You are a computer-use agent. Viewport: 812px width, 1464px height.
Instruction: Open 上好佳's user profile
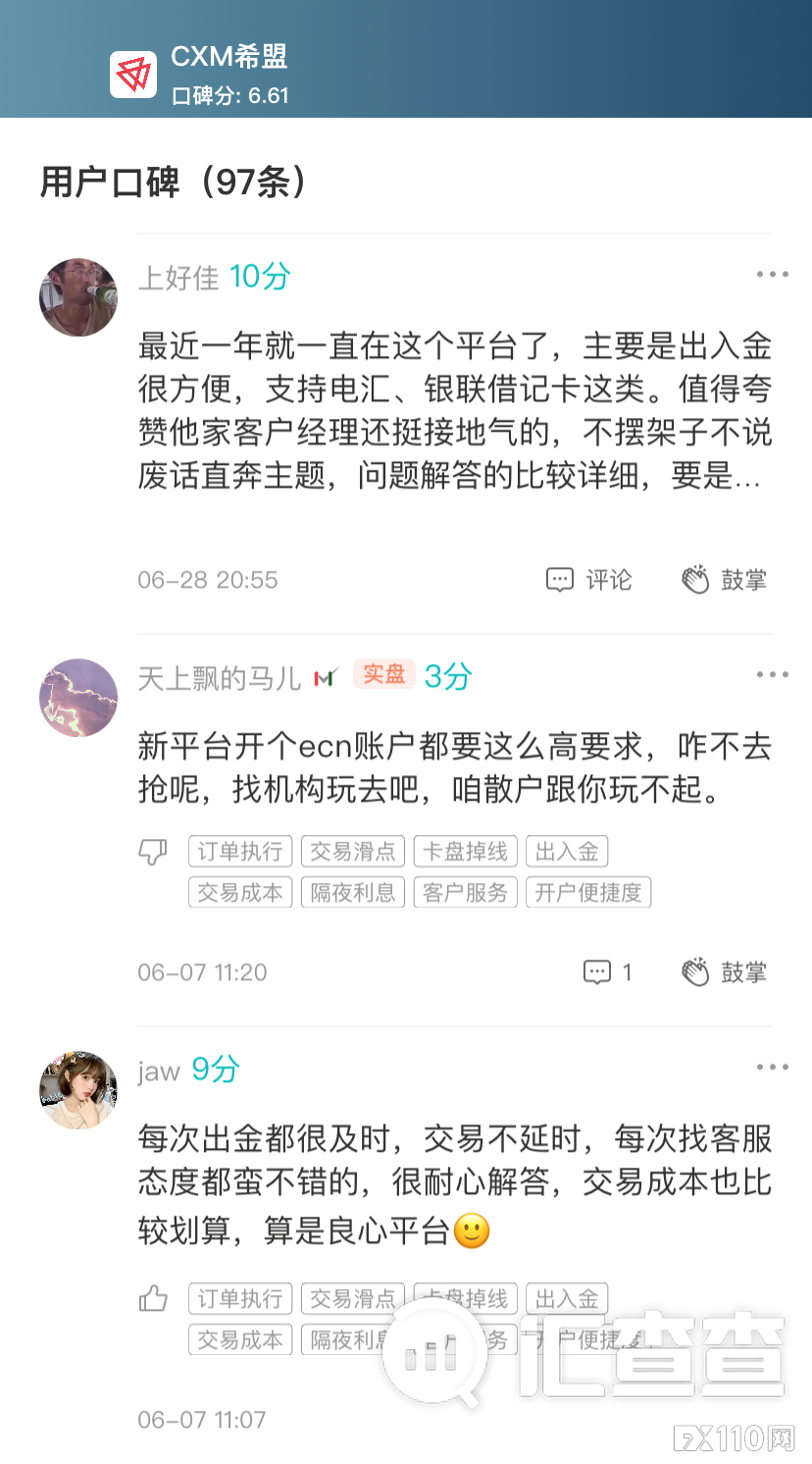180,278
